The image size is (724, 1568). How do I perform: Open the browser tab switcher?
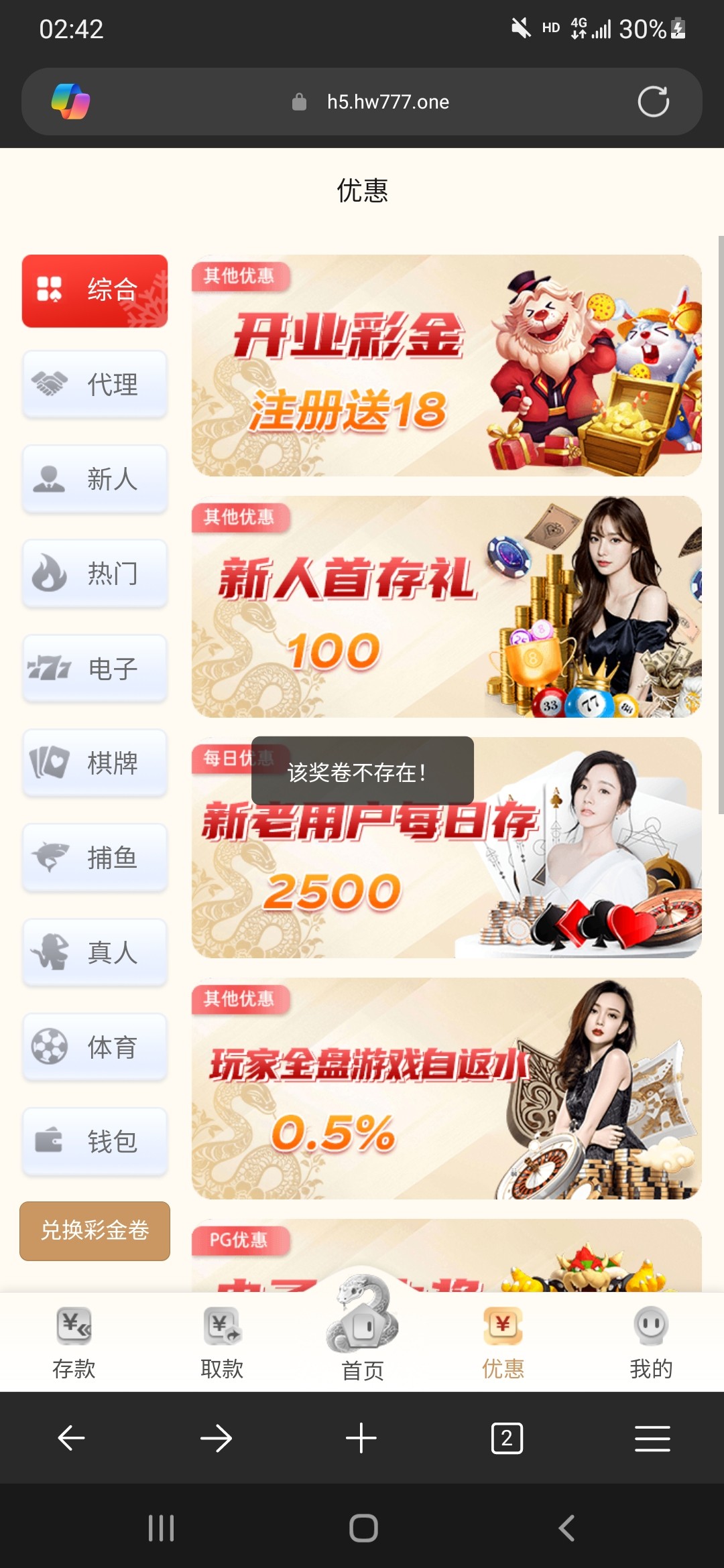(507, 1438)
